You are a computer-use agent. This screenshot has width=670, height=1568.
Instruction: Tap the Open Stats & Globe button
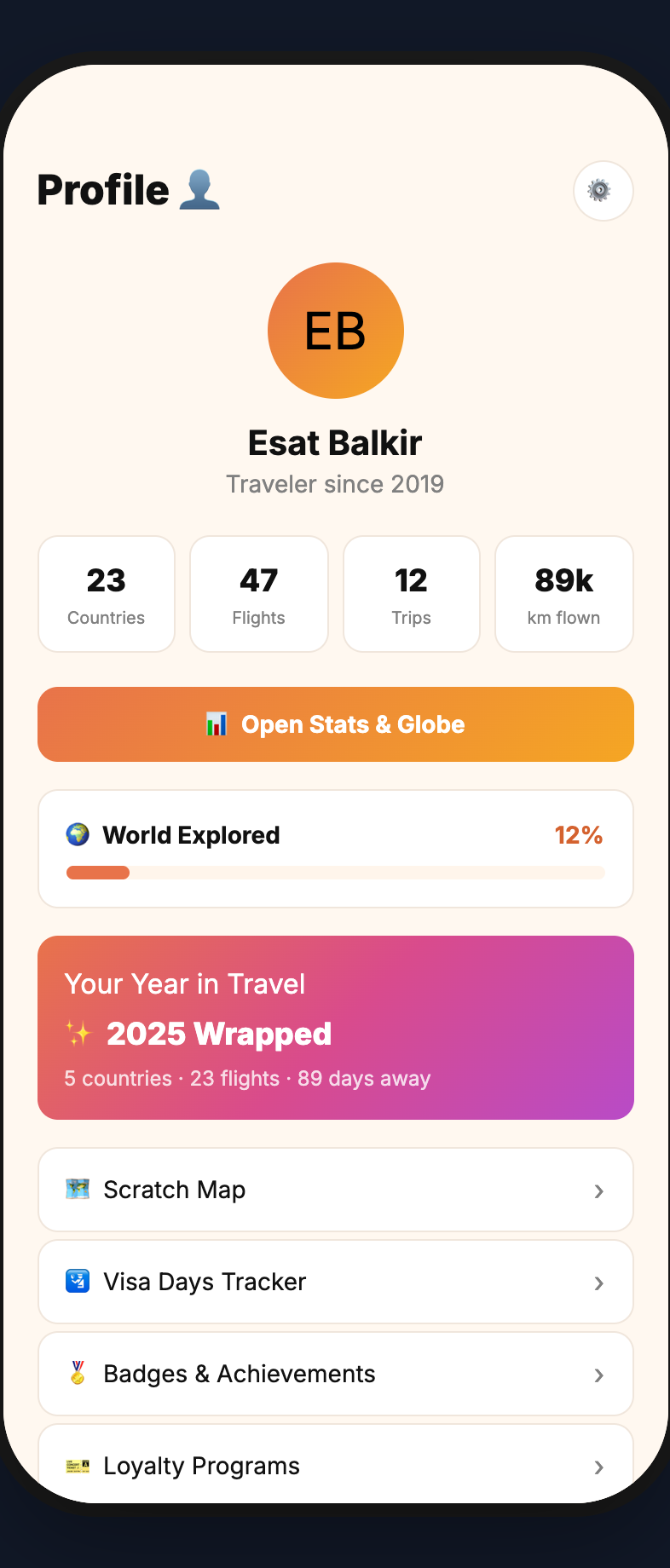(336, 724)
